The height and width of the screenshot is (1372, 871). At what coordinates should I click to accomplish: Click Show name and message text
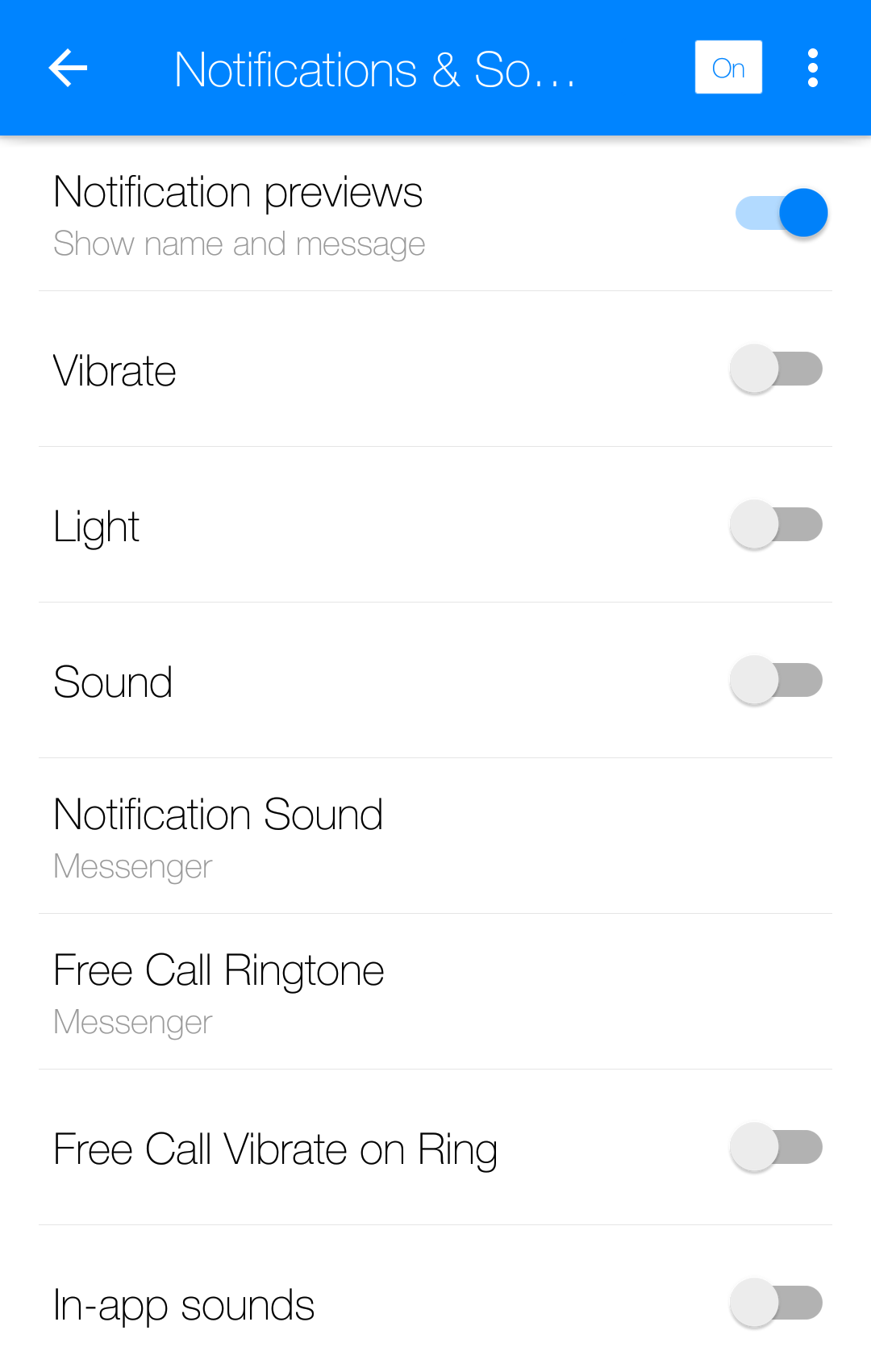(x=239, y=243)
